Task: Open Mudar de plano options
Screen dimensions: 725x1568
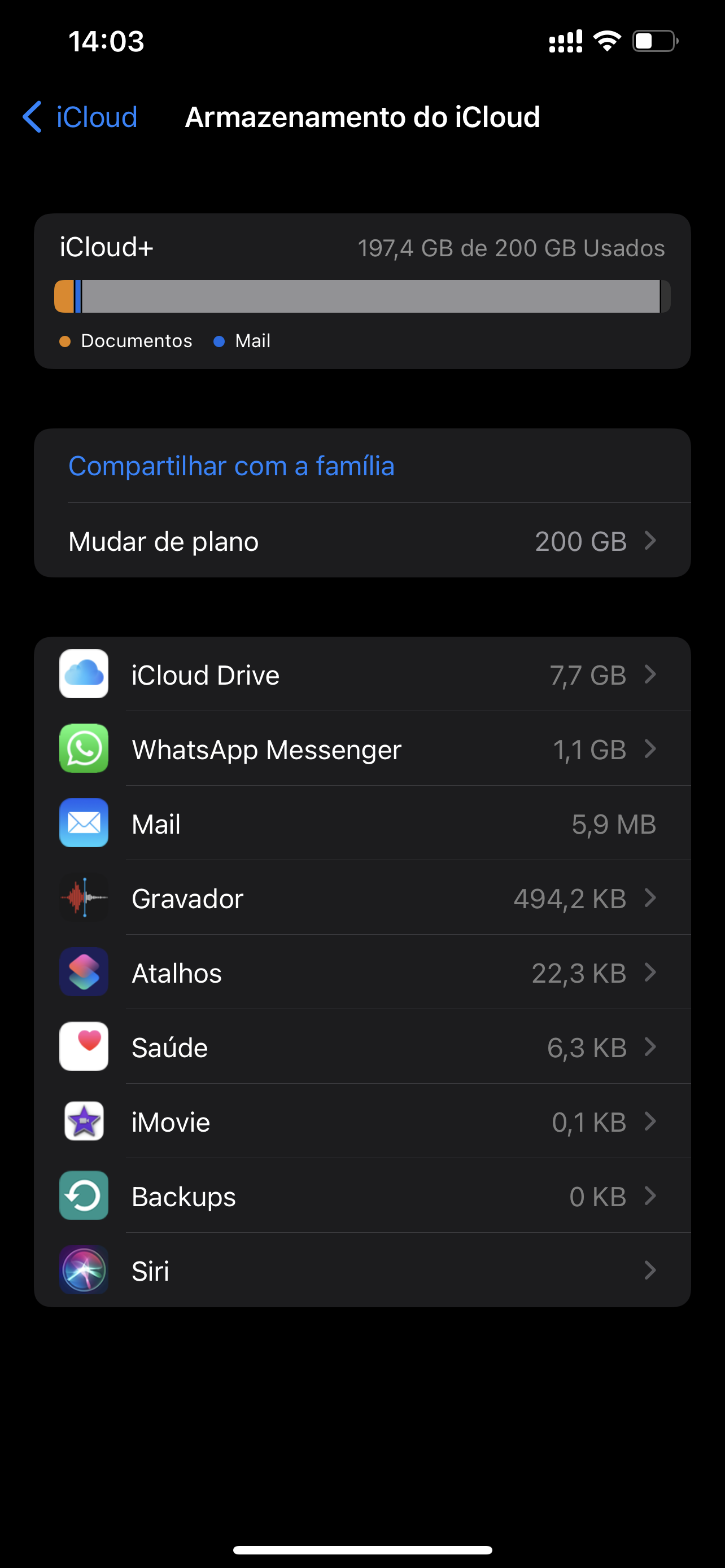Action: 362,541
